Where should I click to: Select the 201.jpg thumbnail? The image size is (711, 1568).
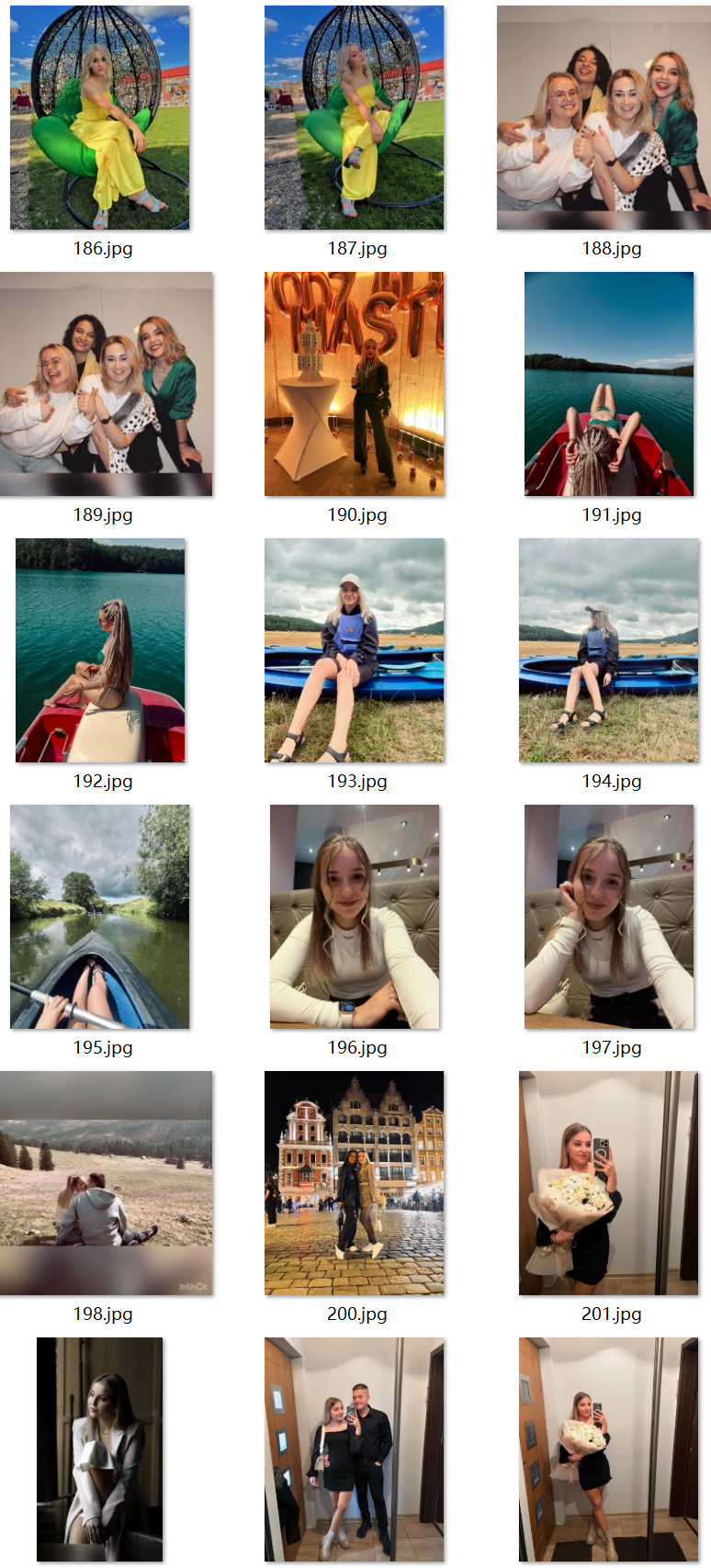point(608,1183)
